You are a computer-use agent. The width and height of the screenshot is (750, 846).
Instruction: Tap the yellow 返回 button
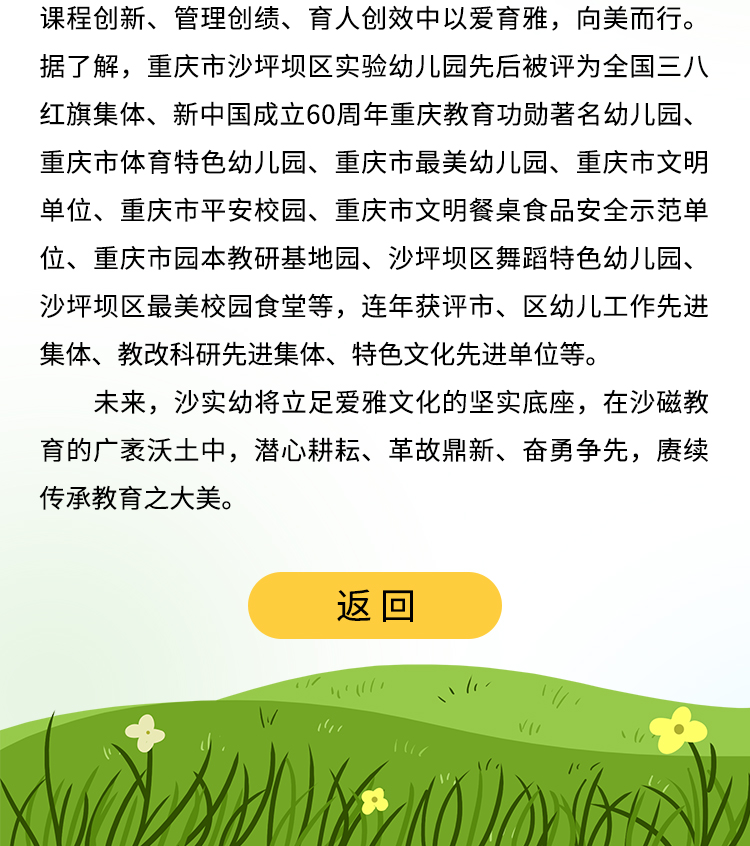[375, 606]
